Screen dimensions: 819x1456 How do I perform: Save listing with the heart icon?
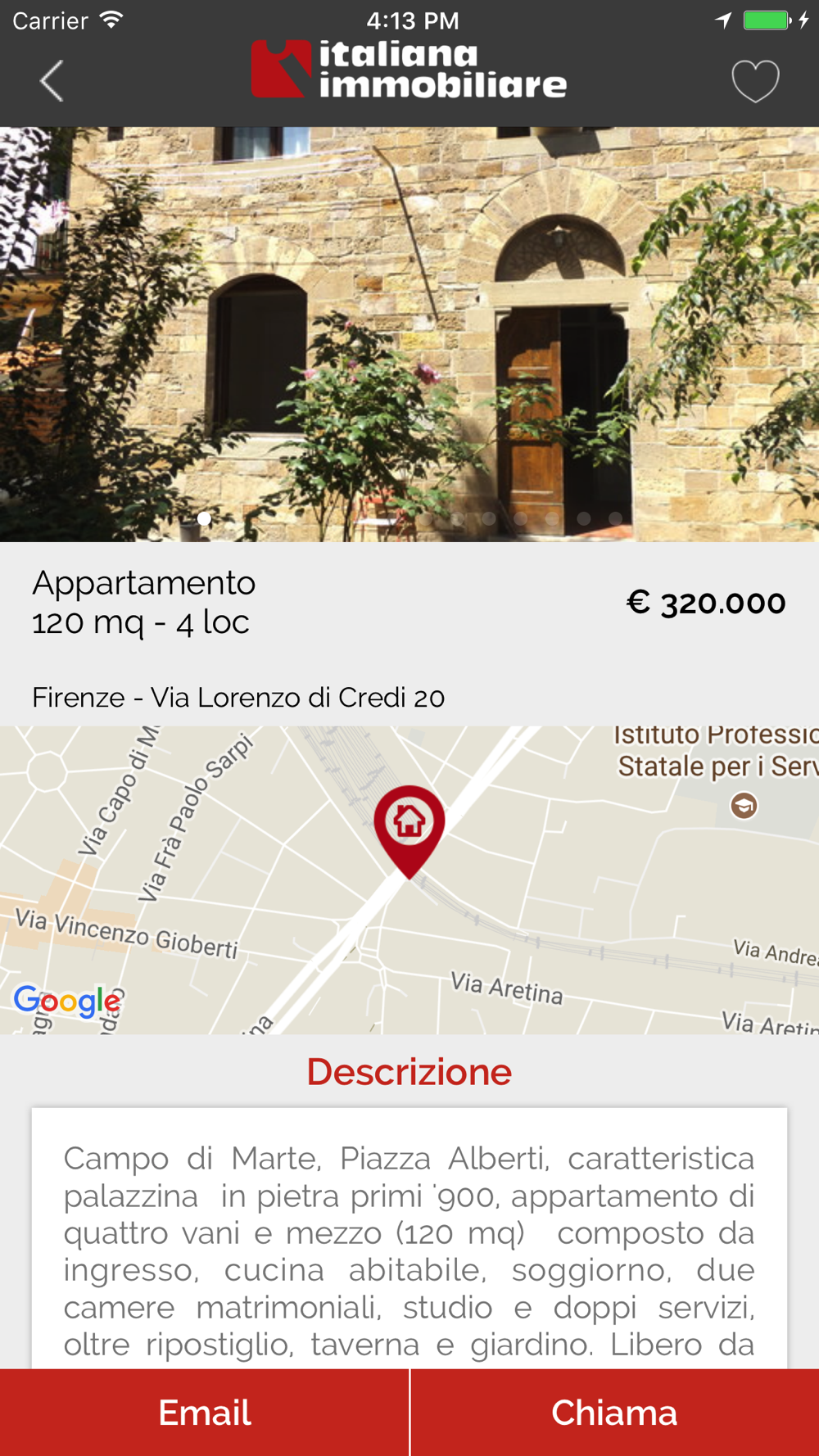tap(755, 81)
